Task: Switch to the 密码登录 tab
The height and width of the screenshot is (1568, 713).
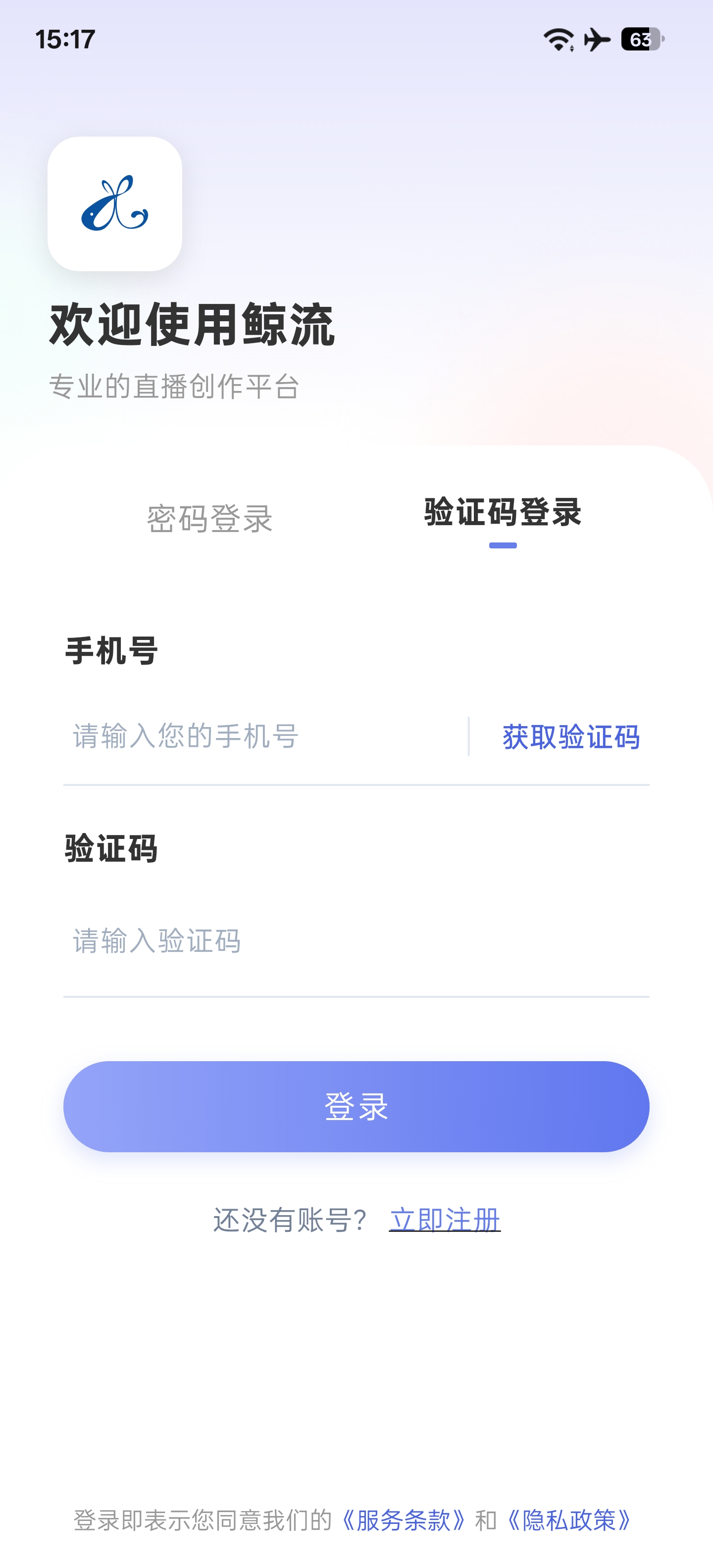Action: (x=209, y=519)
